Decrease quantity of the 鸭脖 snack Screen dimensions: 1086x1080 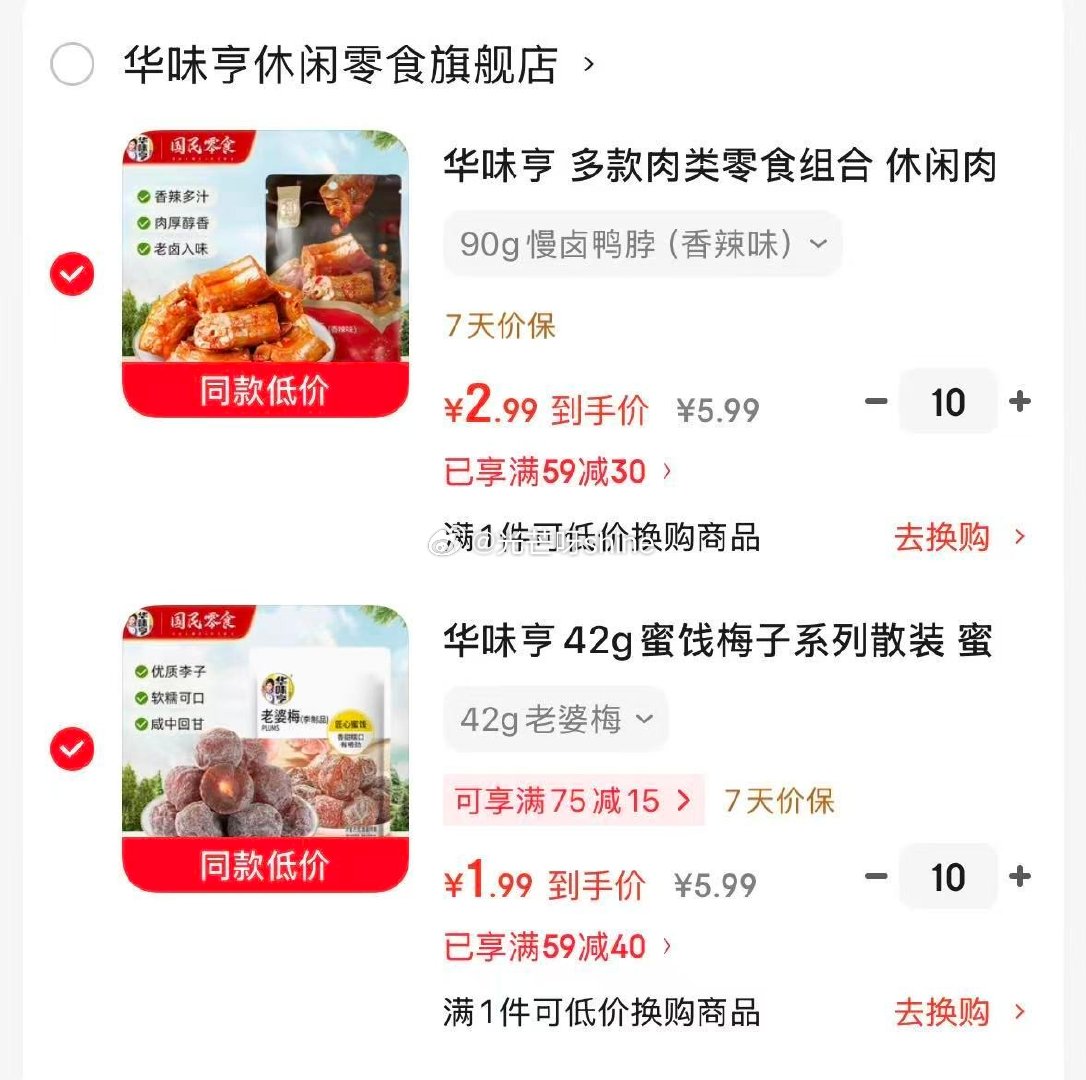pyautogui.click(x=876, y=402)
